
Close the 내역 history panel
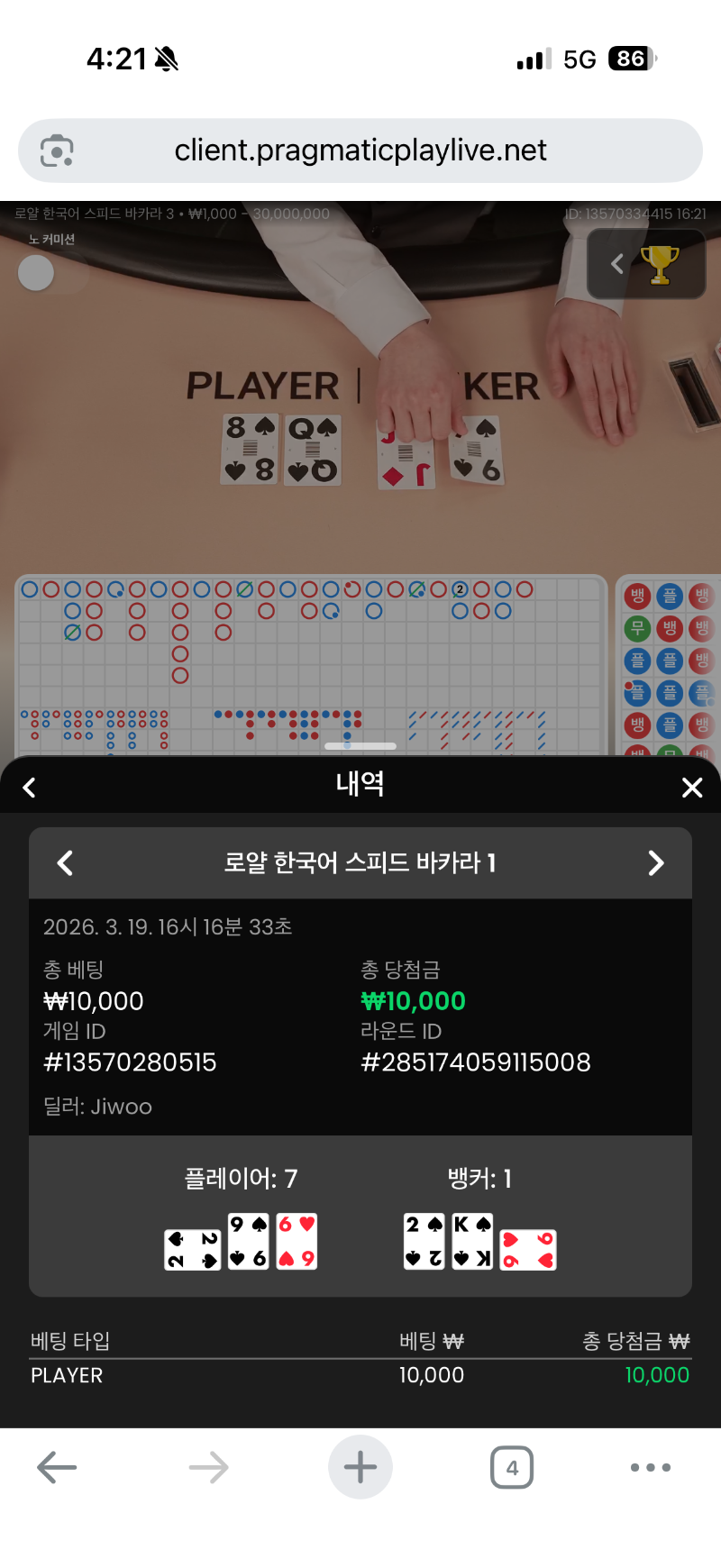pyautogui.click(x=691, y=788)
